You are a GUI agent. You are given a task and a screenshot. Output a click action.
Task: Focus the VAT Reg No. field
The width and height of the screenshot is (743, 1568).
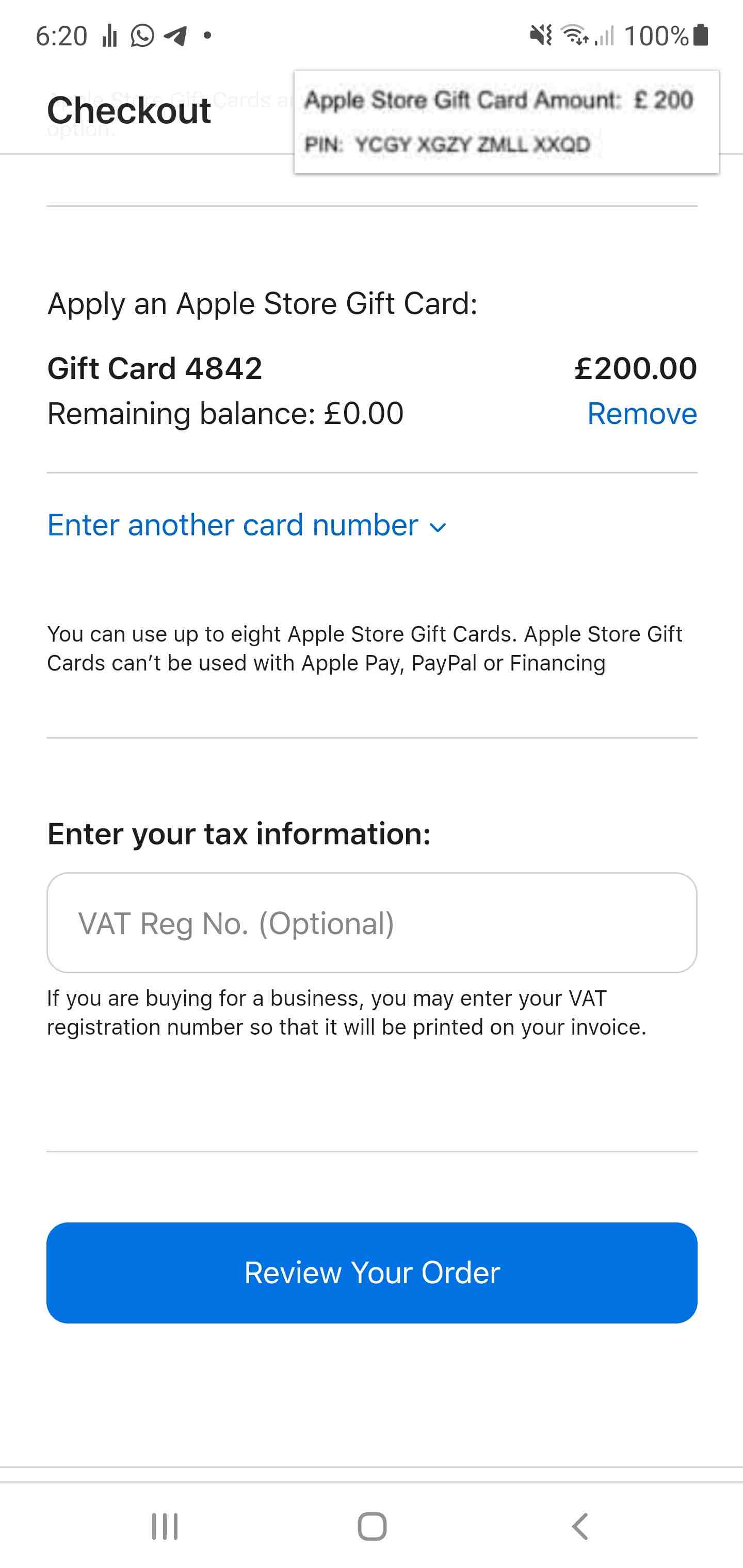tap(372, 923)
